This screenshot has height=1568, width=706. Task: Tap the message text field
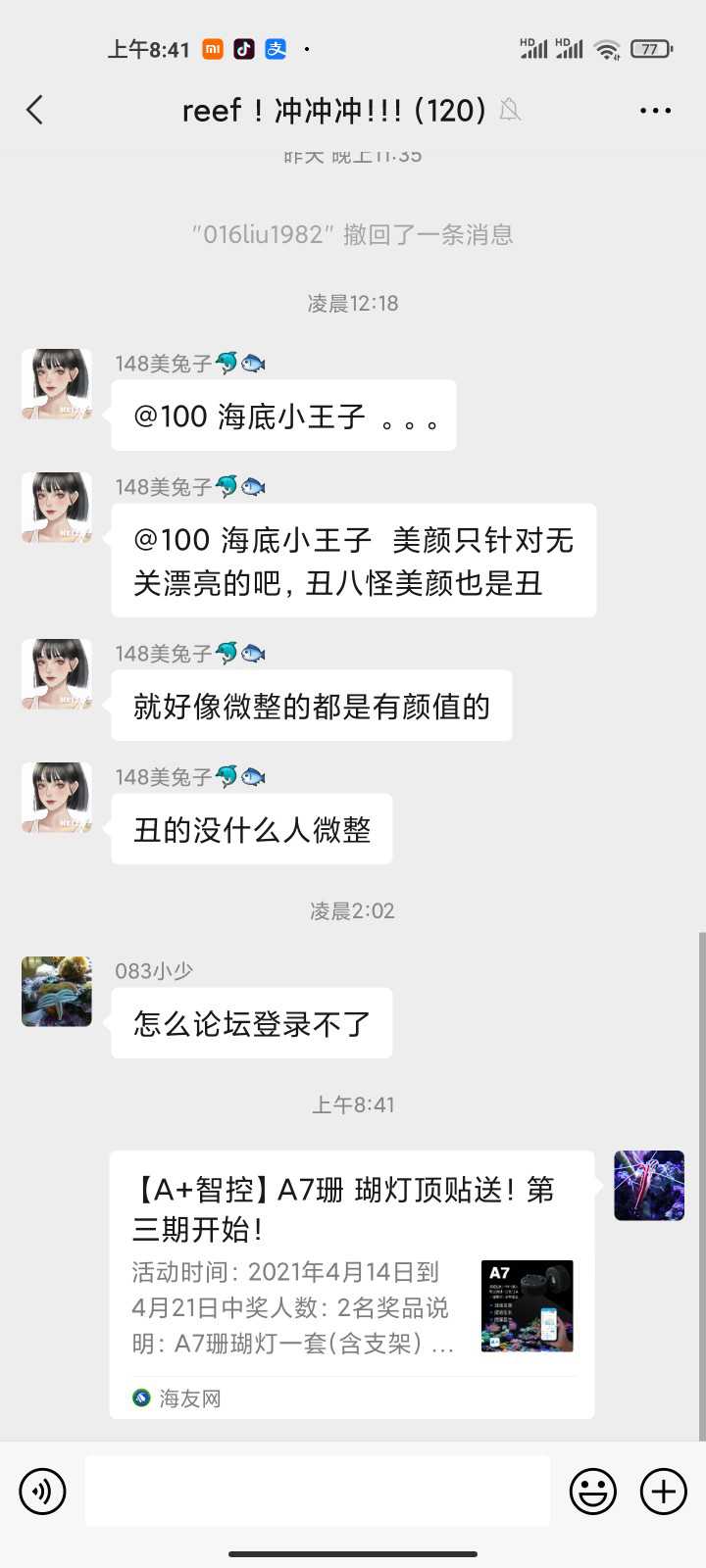(317, 1491)
